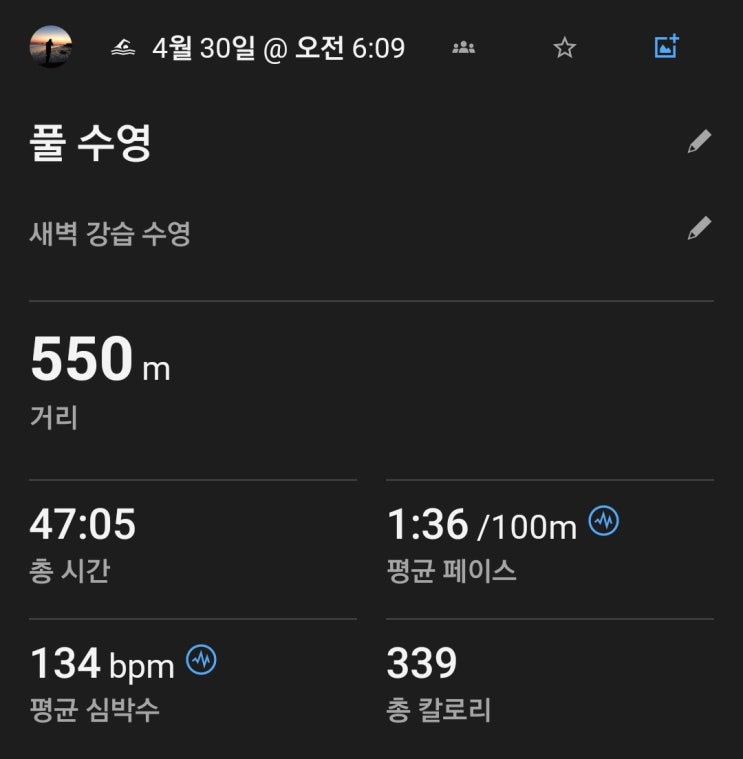This screenshot has width=743, height=759.
Task: Add a photo to this activity
Action: point(666,46)
